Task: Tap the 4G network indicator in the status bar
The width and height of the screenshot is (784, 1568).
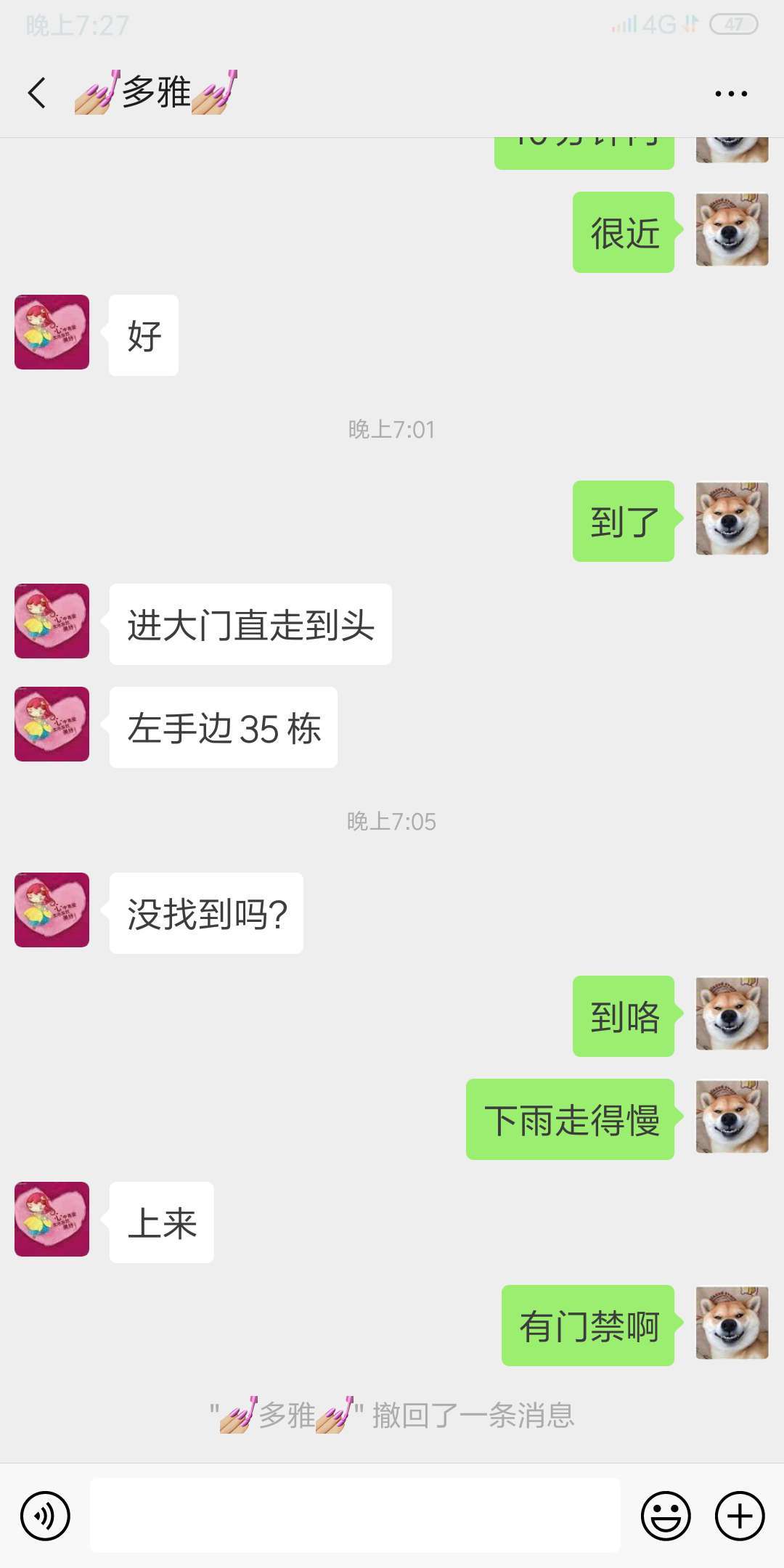Action: pyautogui.click(x=657, y=24)
